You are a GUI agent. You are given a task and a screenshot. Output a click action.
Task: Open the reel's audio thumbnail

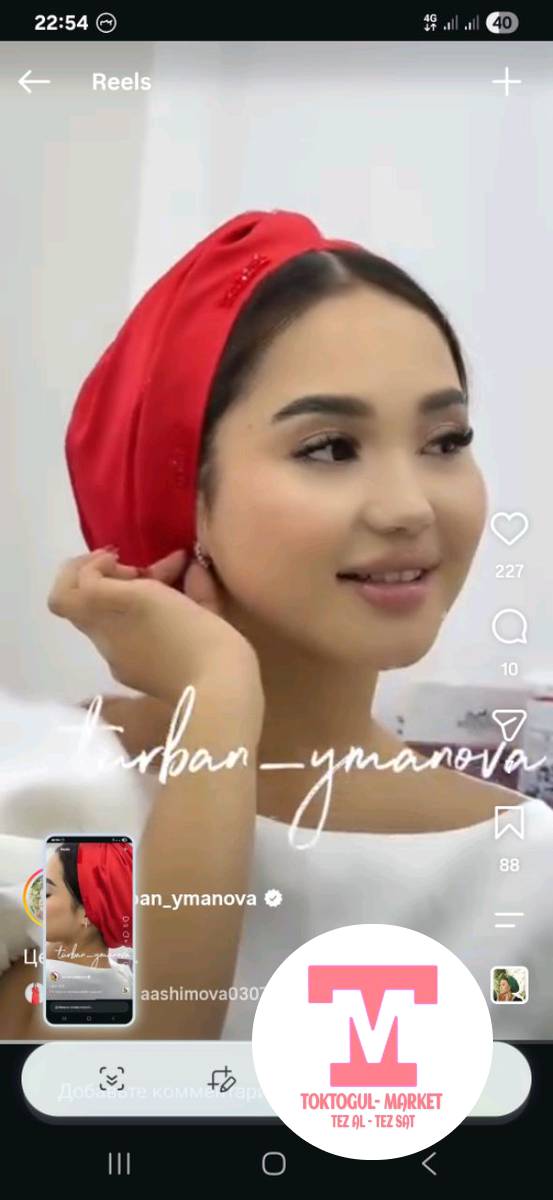[x=509, y=985]
